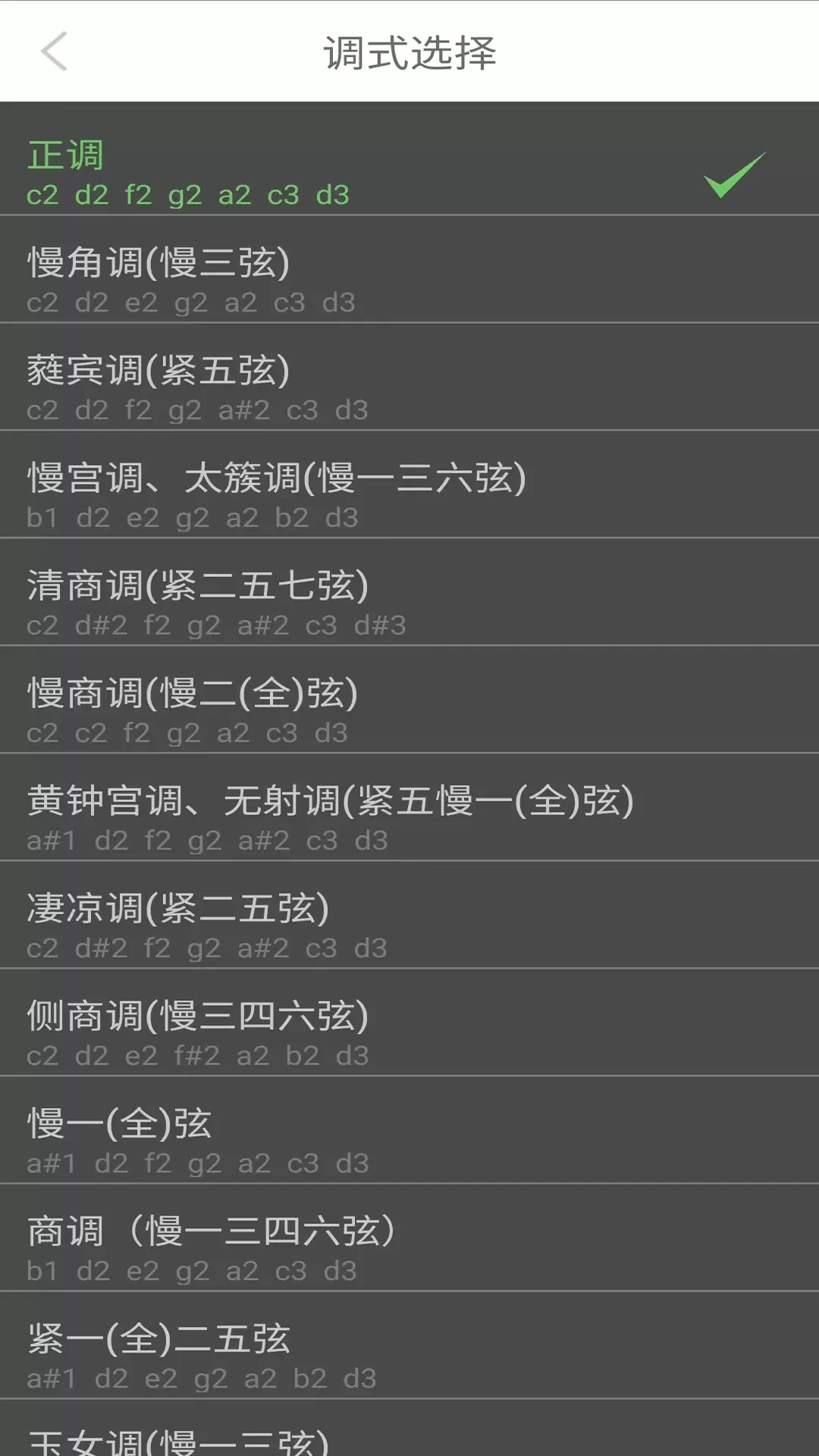Choose 清商调(紧二五七弦) tuning
819x1456 pixels.
click(x=409, y=592)
